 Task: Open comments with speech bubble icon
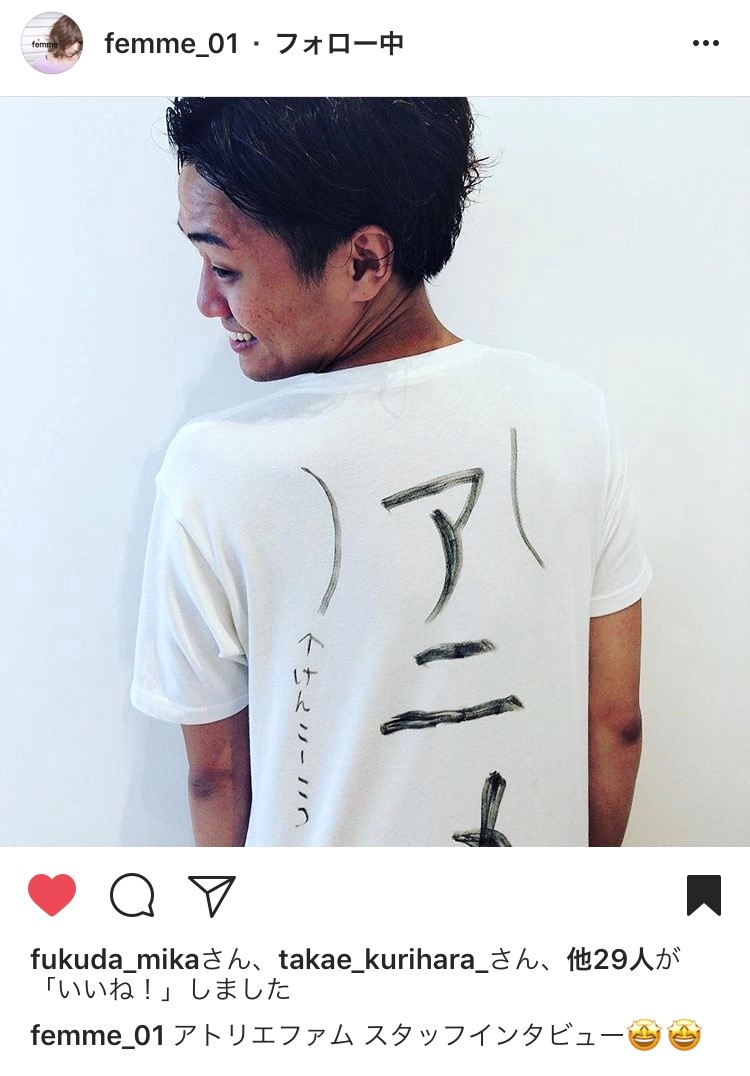[132, 895]
